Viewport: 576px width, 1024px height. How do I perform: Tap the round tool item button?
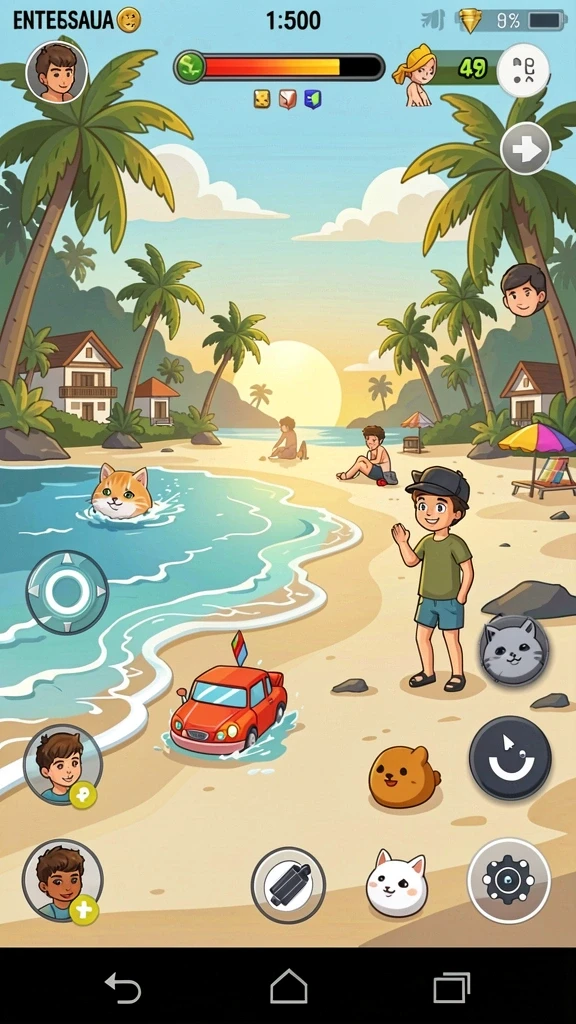click(x=289, y=885)
